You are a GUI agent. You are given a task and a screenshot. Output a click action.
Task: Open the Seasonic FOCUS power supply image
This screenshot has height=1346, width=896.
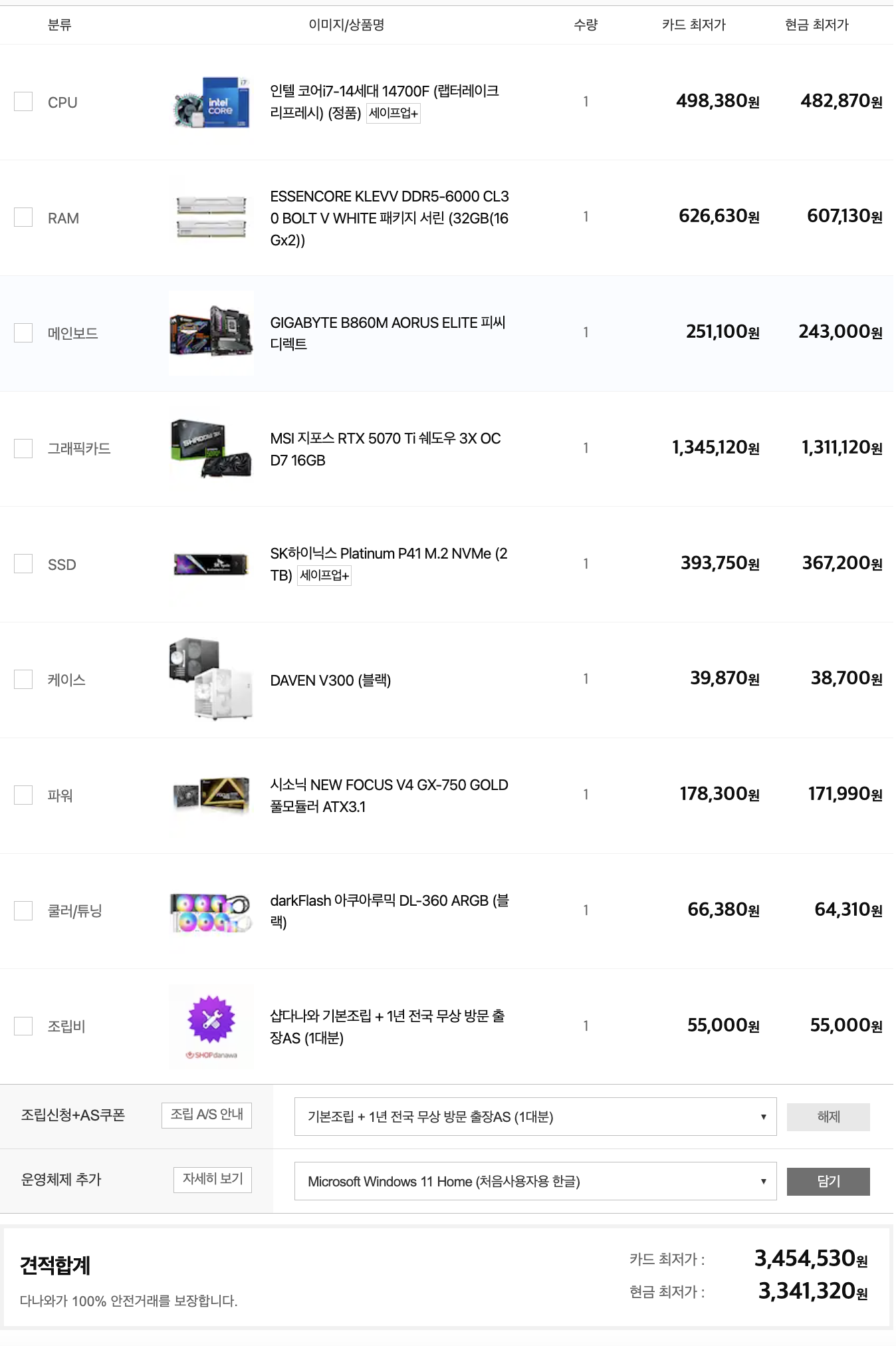click(211, 795)
